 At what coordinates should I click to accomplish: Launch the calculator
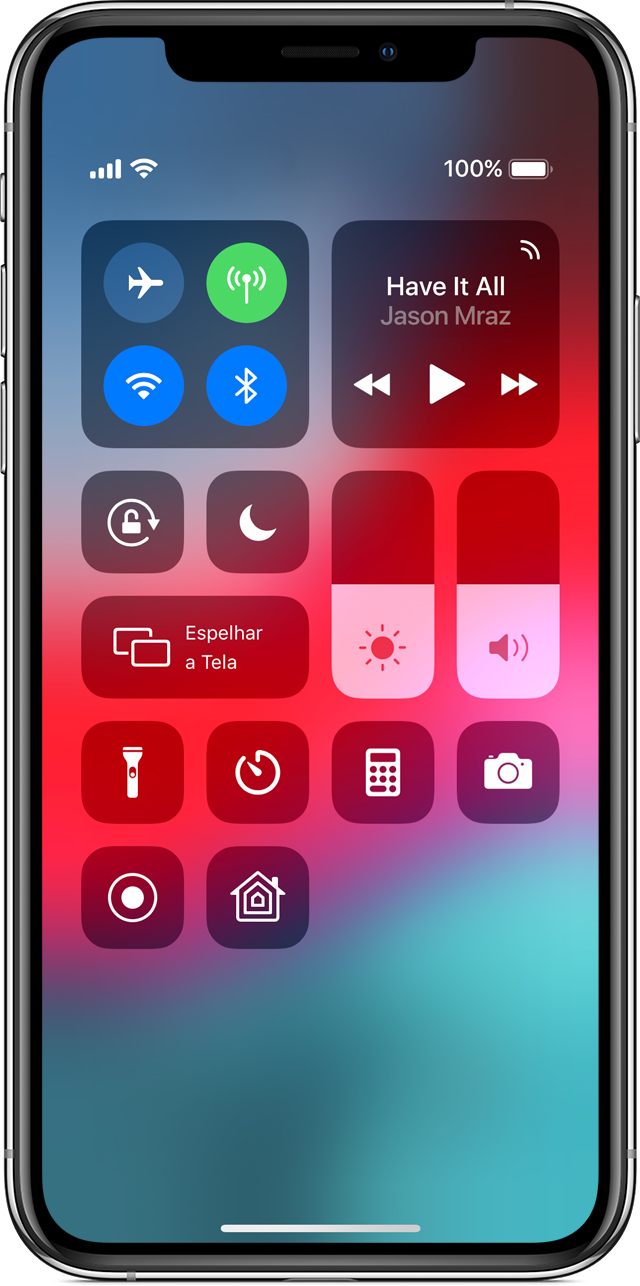(382, 772)
